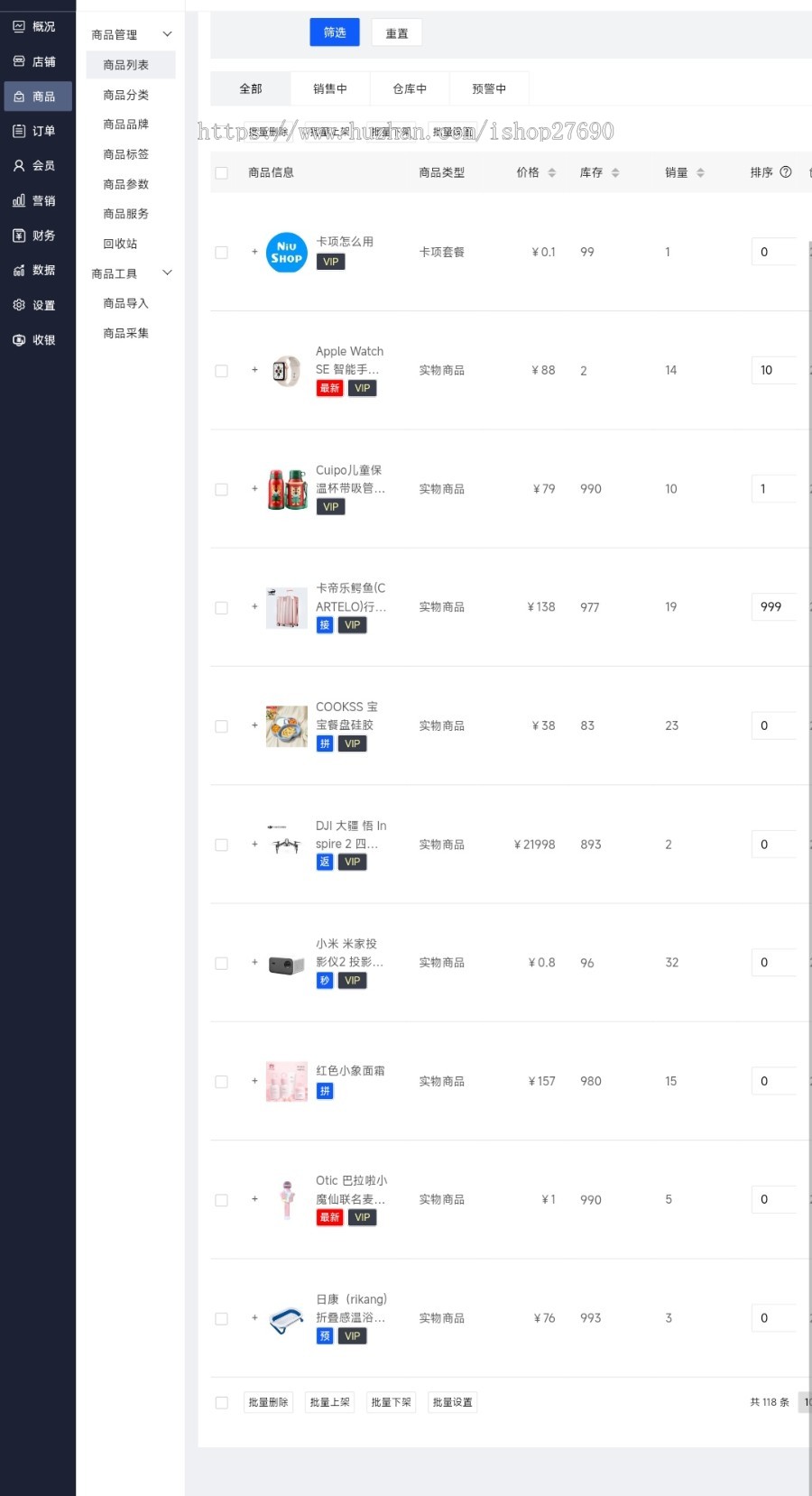Tap 批量删除 at the bottom of list

click(268, 1402)
